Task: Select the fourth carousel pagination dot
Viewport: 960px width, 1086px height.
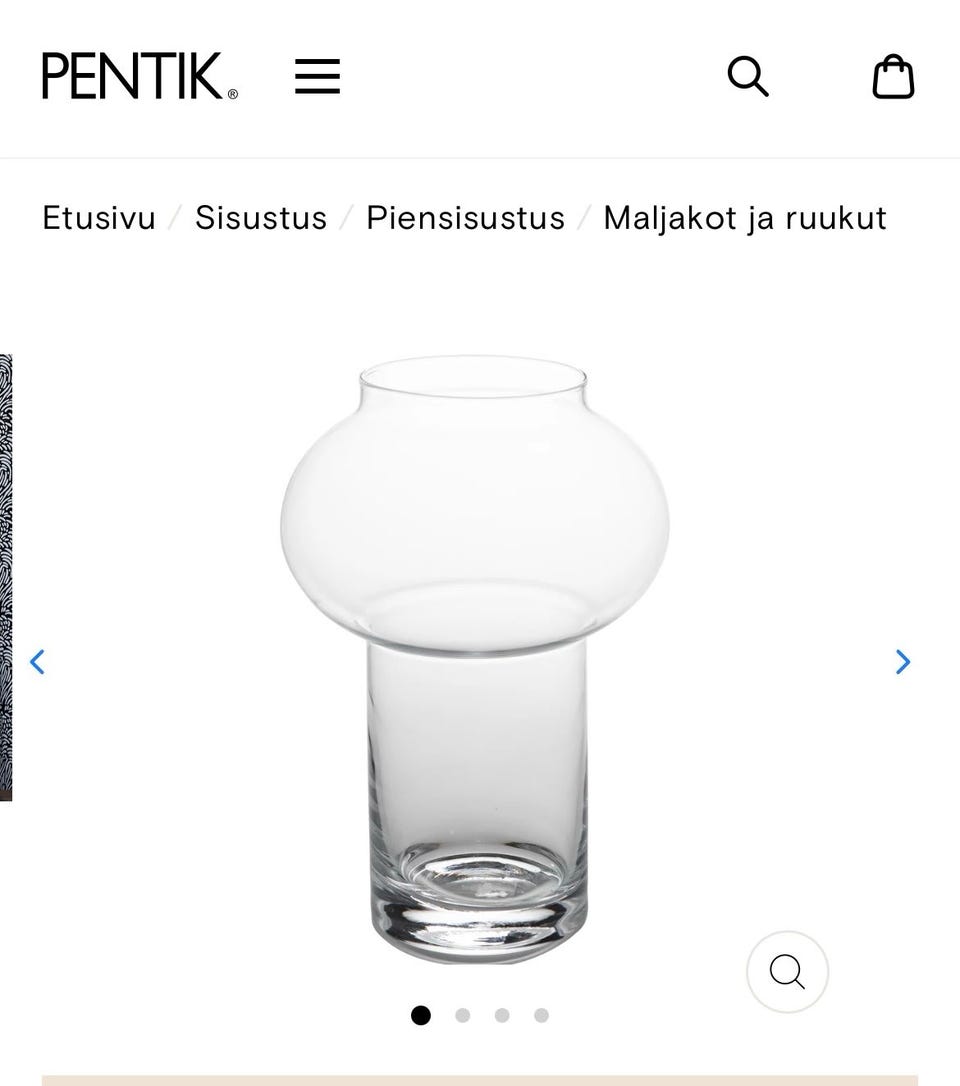Action: pos(541,1015)
